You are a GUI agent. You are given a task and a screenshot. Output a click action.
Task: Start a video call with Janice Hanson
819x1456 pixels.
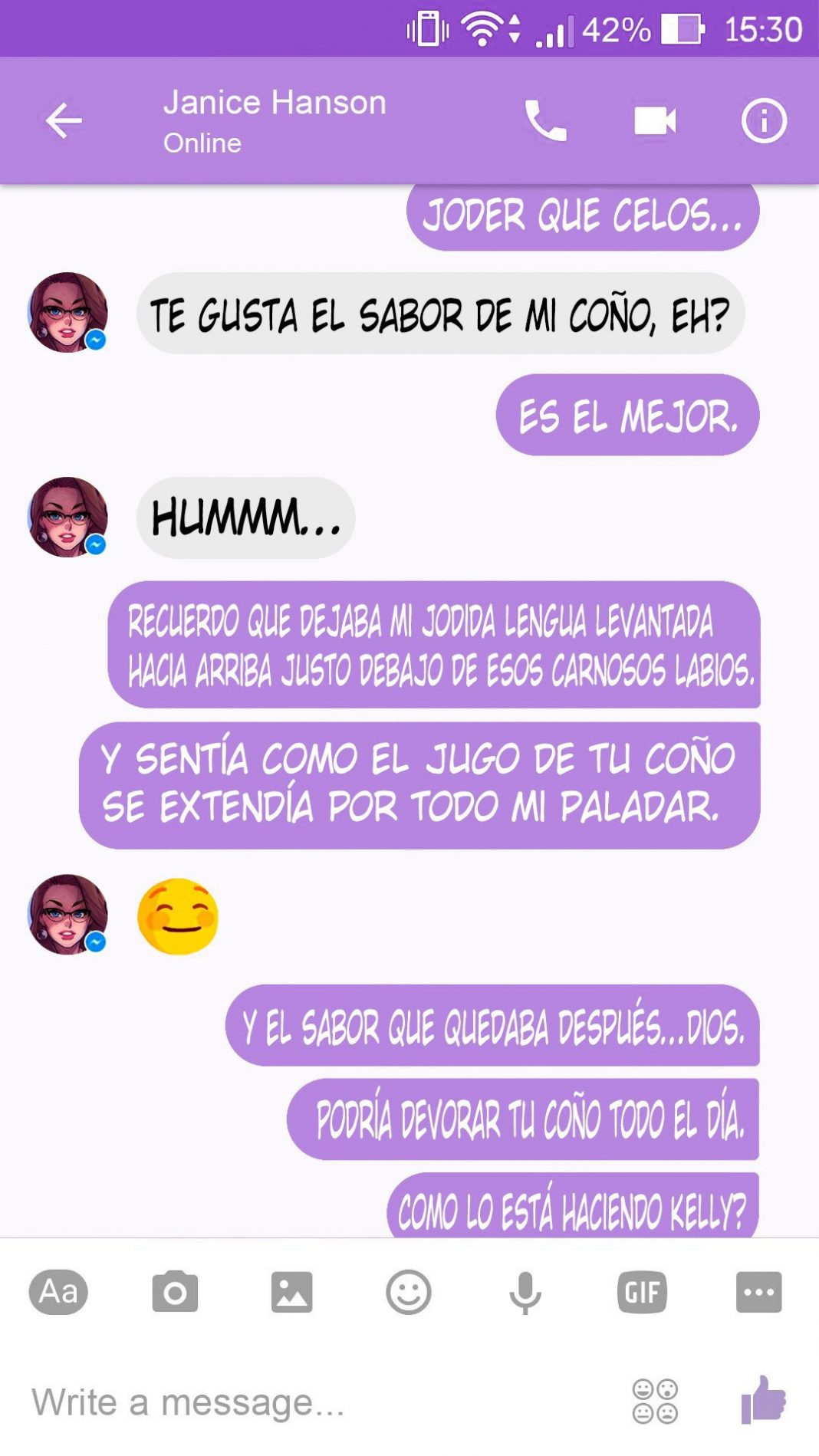tap(655, 120)
